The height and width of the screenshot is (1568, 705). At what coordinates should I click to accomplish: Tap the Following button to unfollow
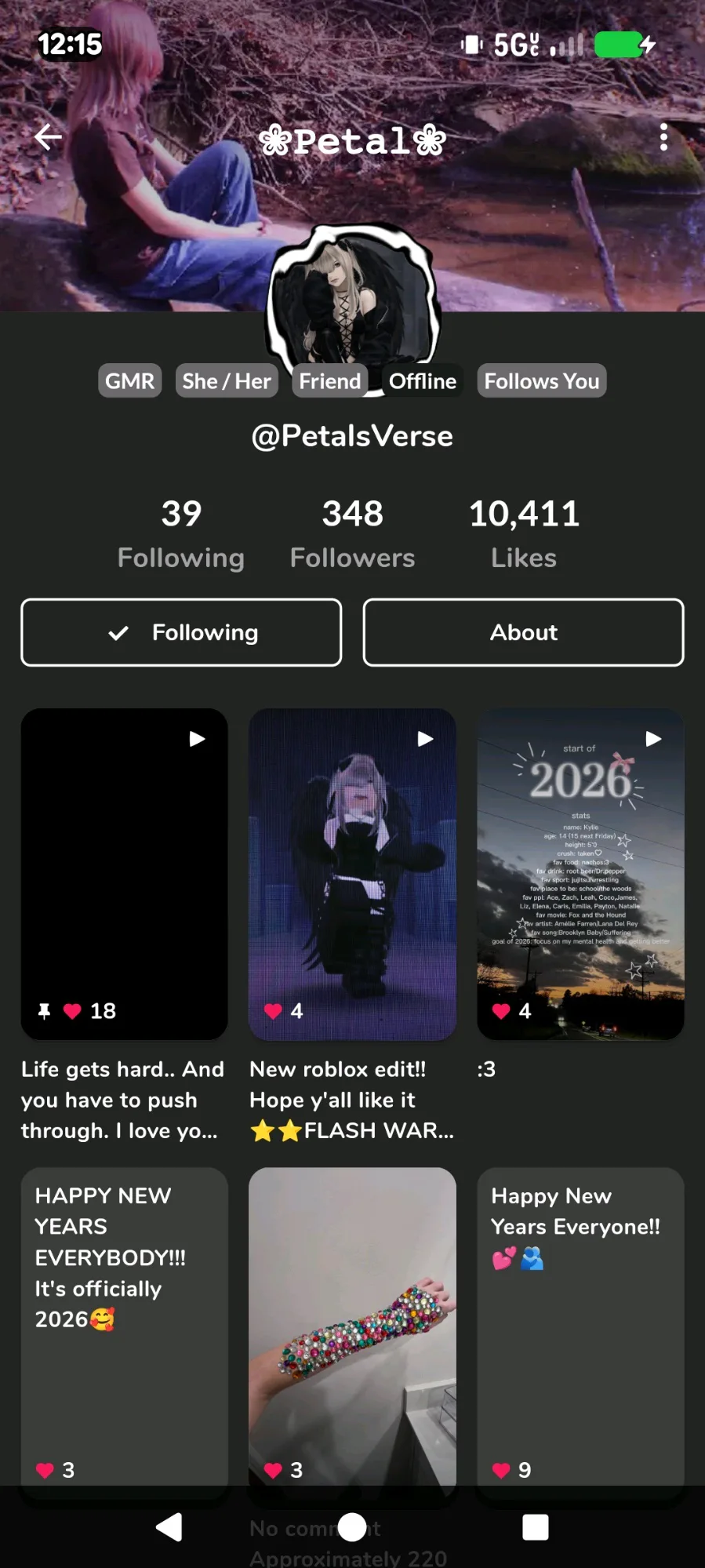tap(181, 632)
